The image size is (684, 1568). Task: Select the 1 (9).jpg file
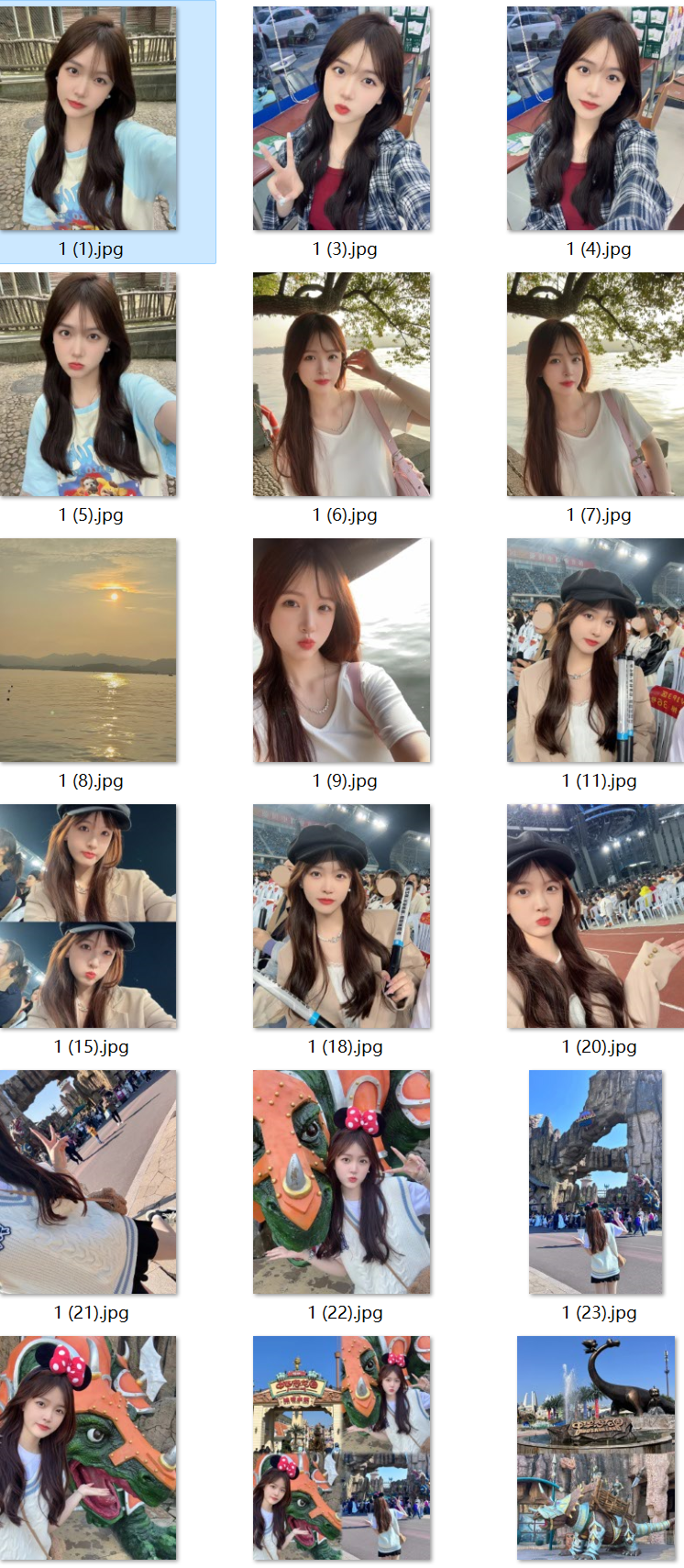(341, 651)
